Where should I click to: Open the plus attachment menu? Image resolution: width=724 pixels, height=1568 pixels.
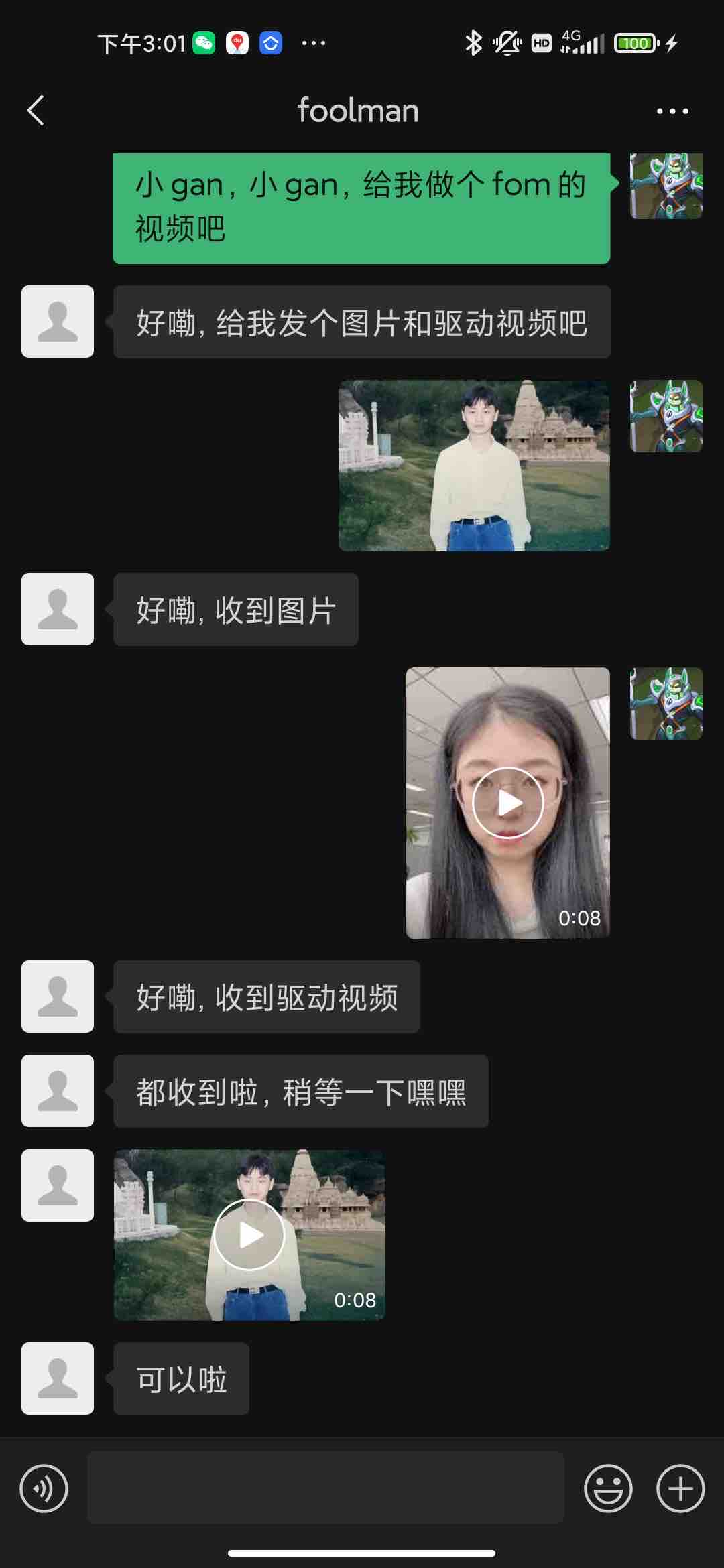[680, 1489]
